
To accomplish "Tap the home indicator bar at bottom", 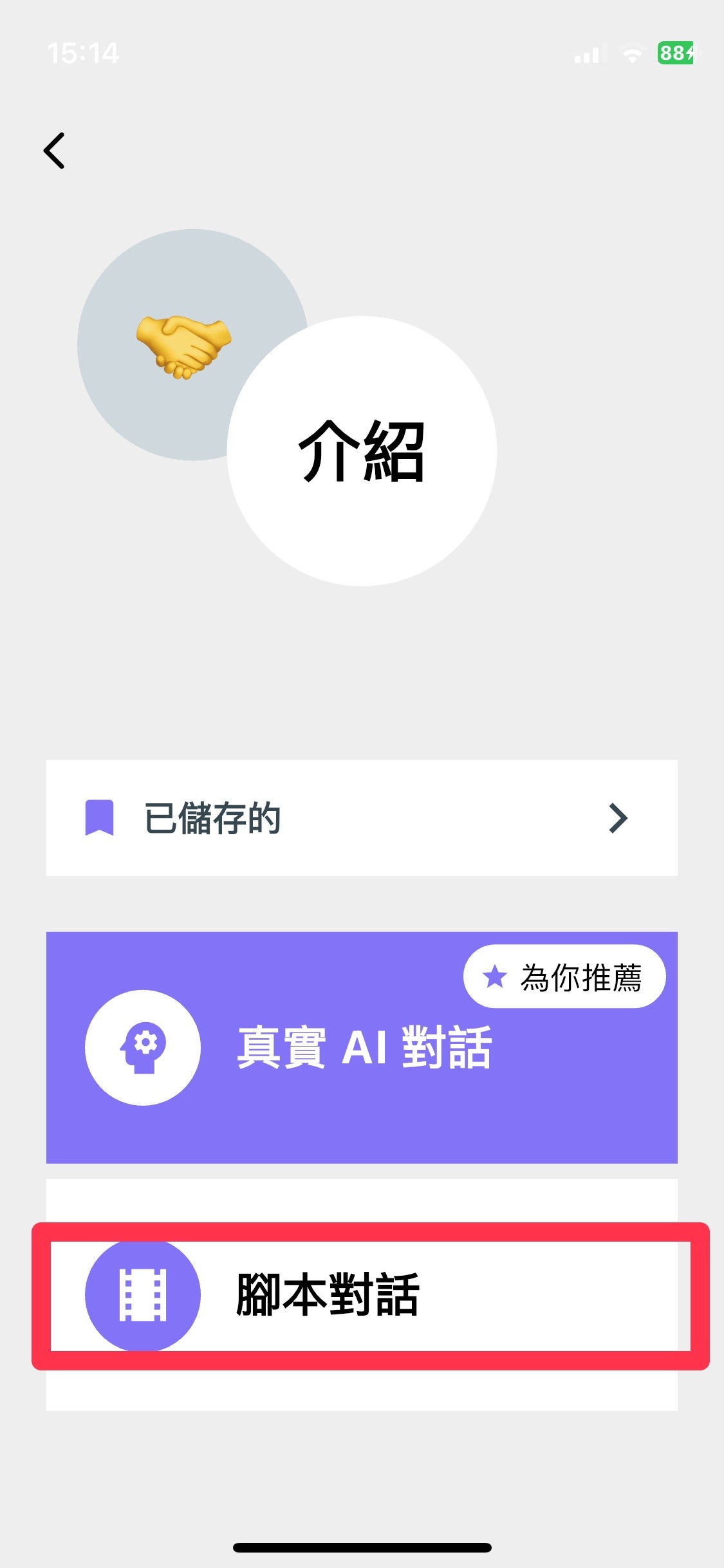I will coord(362,1547).
